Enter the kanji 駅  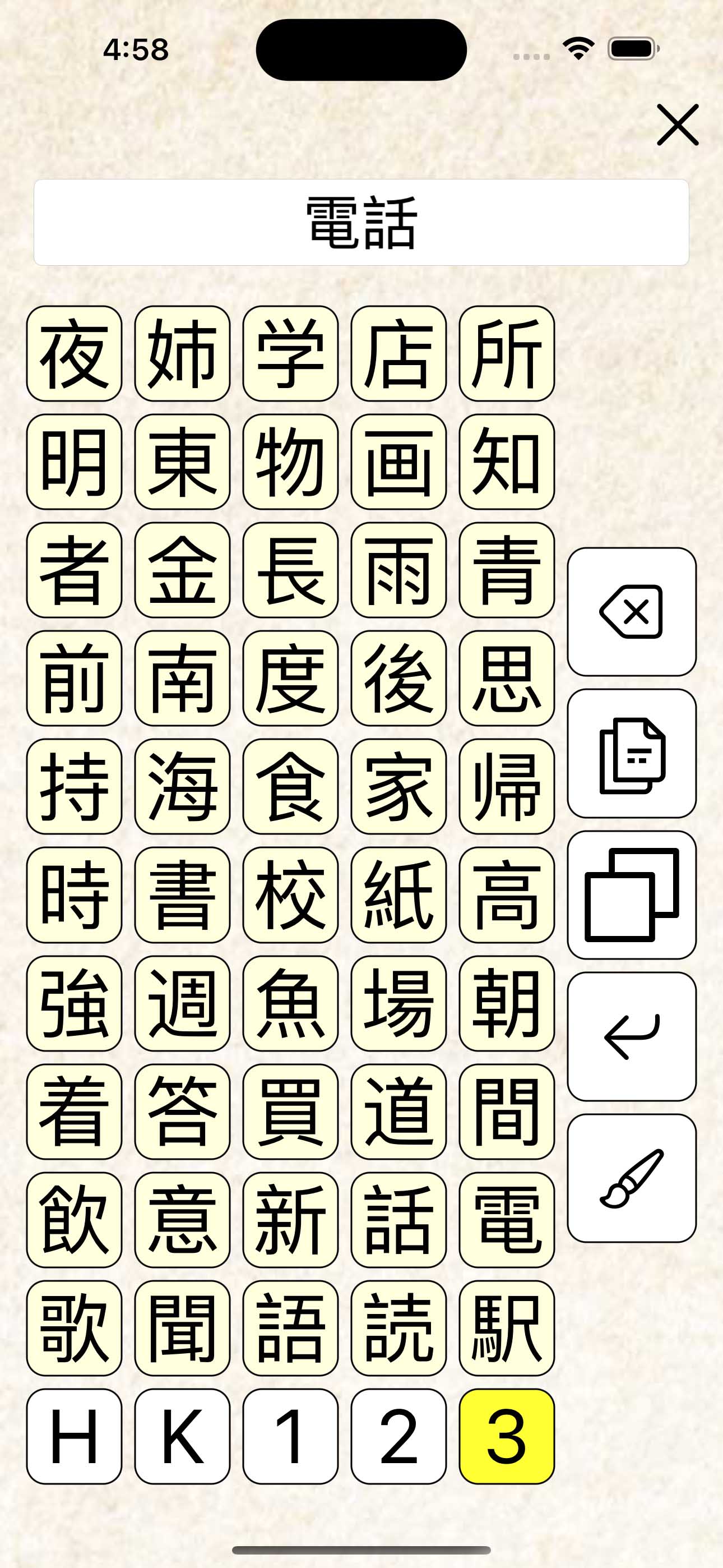coord(506,1328)
